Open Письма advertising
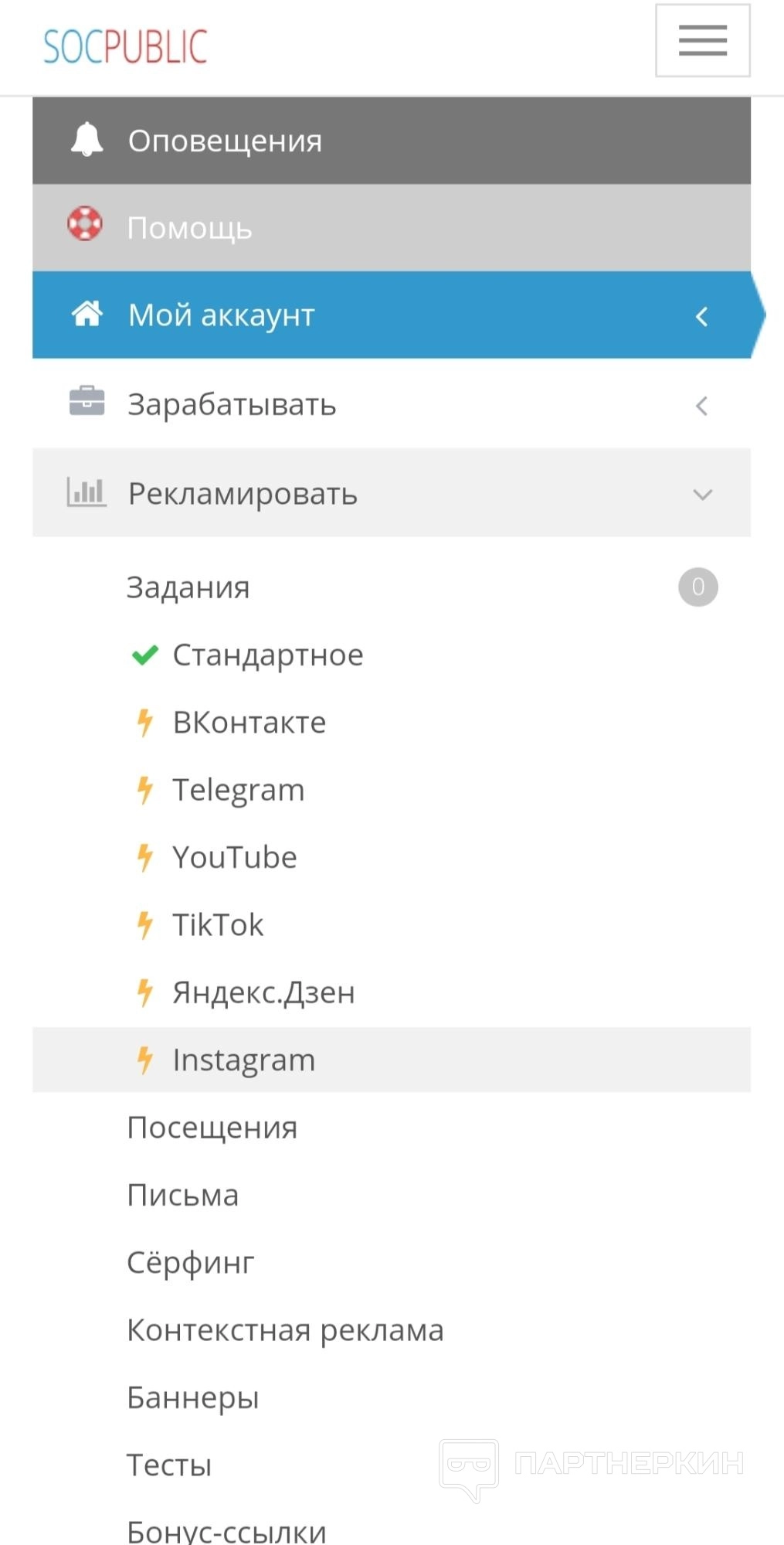Screen dimensions: 784x1545 click(x=183, y=1195)
